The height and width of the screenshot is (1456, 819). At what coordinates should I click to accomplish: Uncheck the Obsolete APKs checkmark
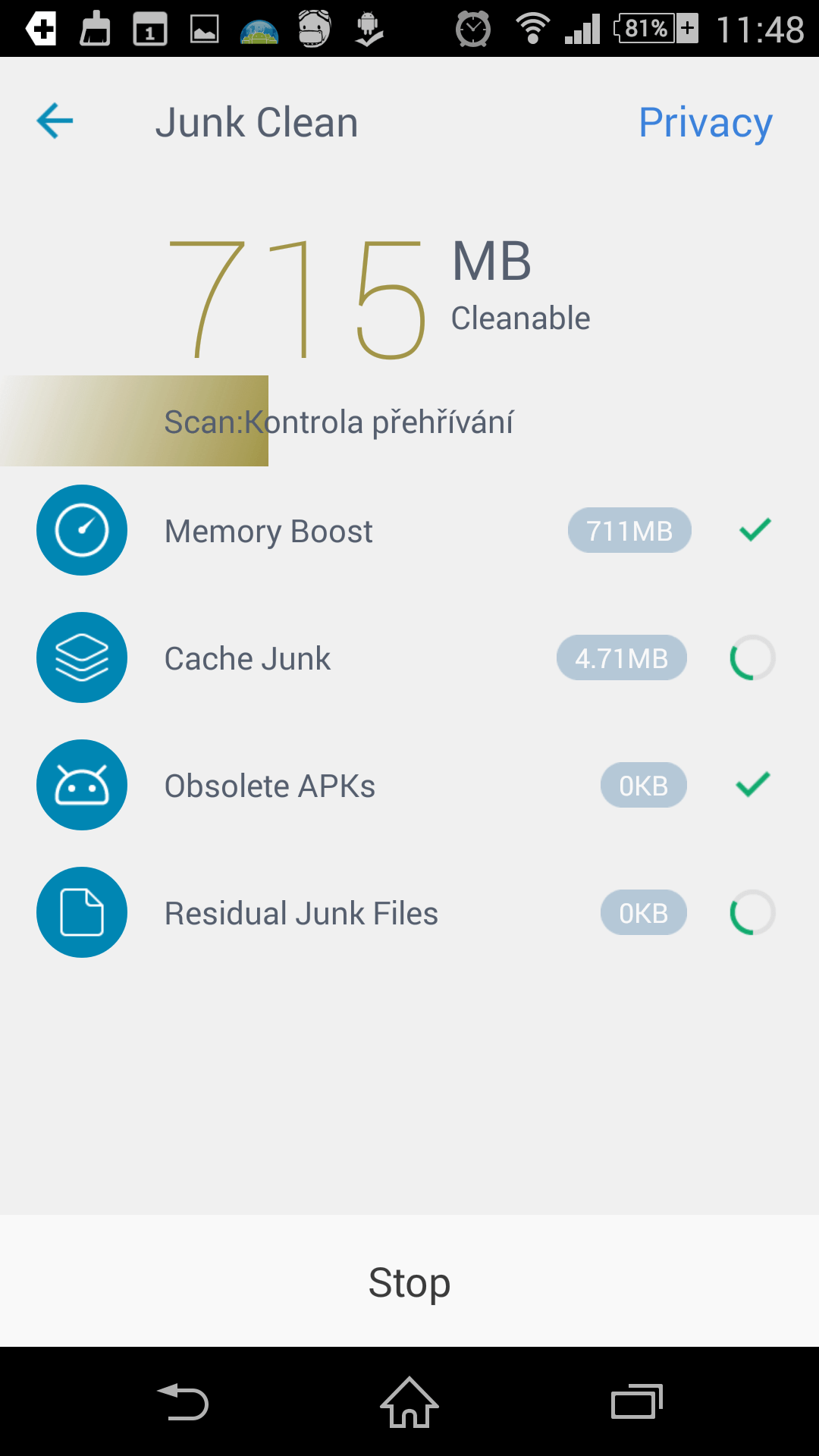pyautogui.click(x=753, y=784)
